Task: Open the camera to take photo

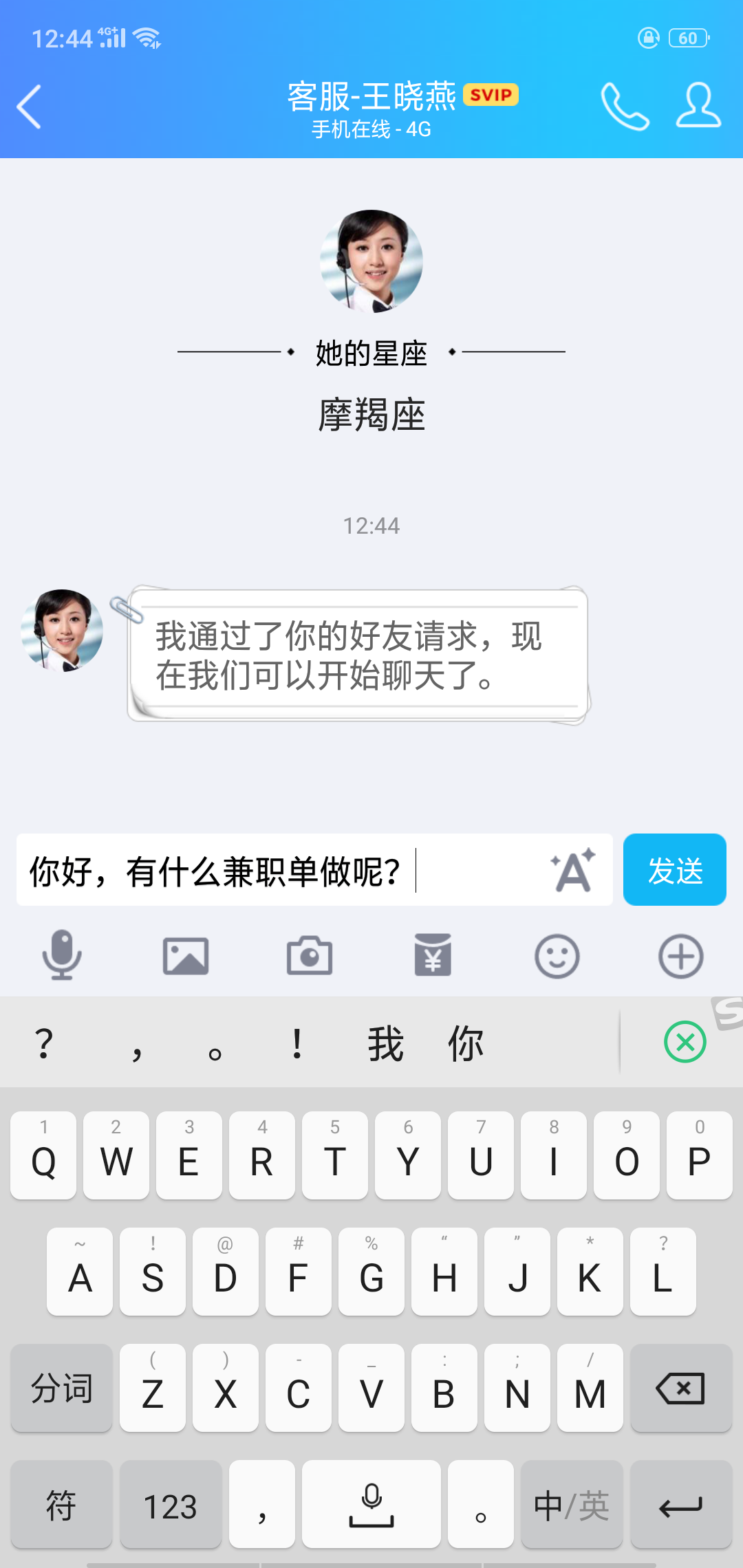Action: pos(310,956)
